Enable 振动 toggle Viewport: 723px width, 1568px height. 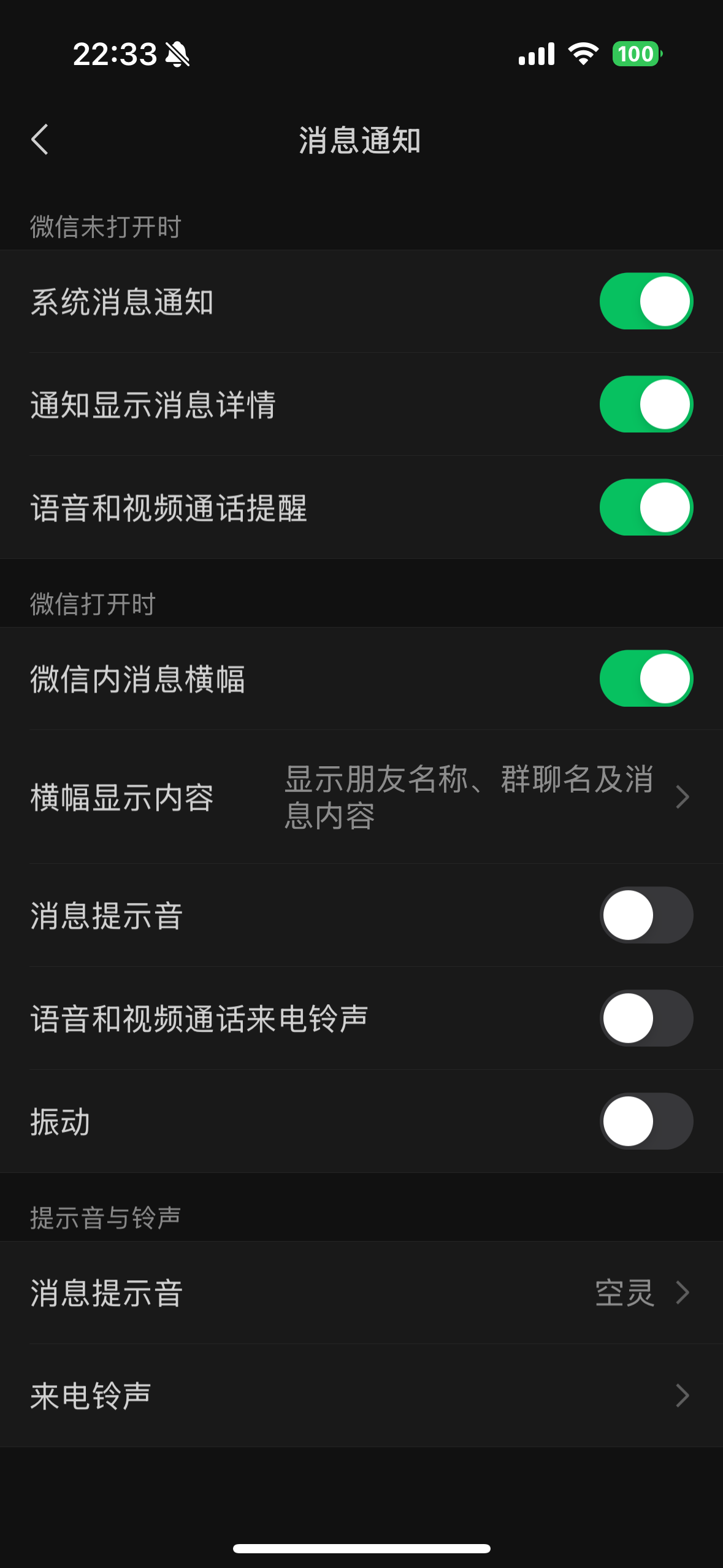point(646,1121)
